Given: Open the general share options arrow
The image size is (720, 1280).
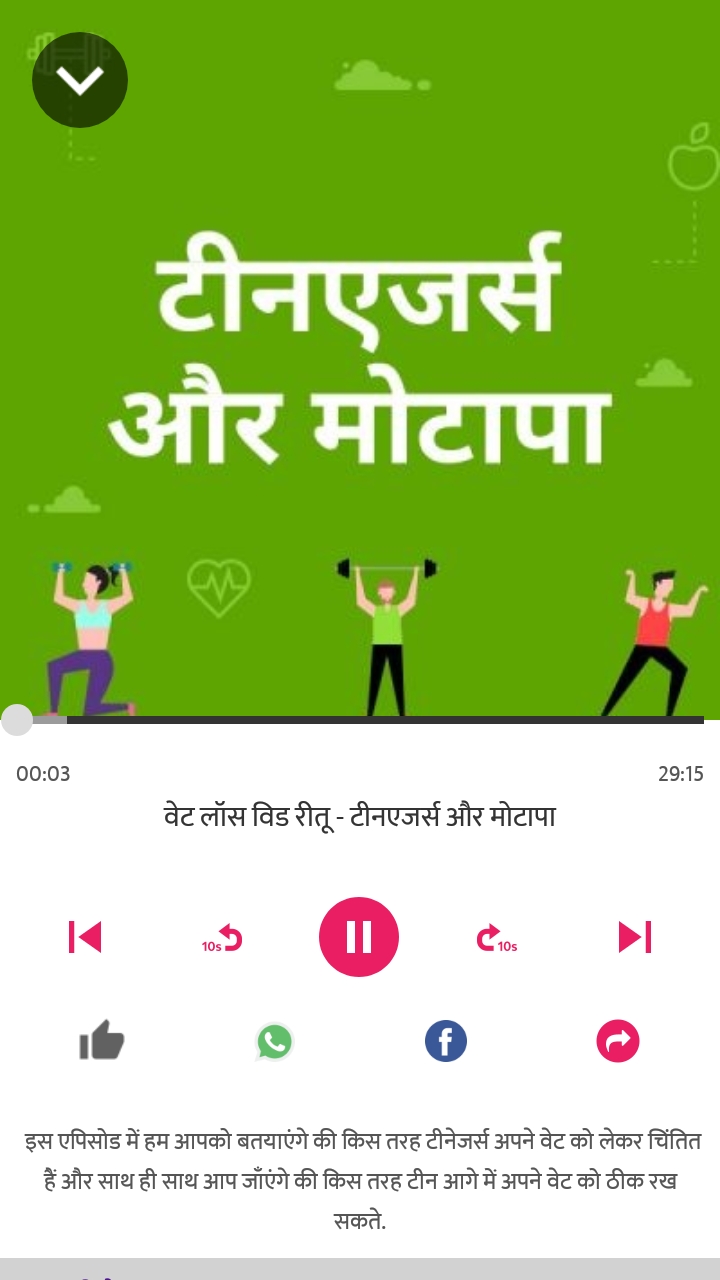Looking at the screenshot, I should point(618,1041).
